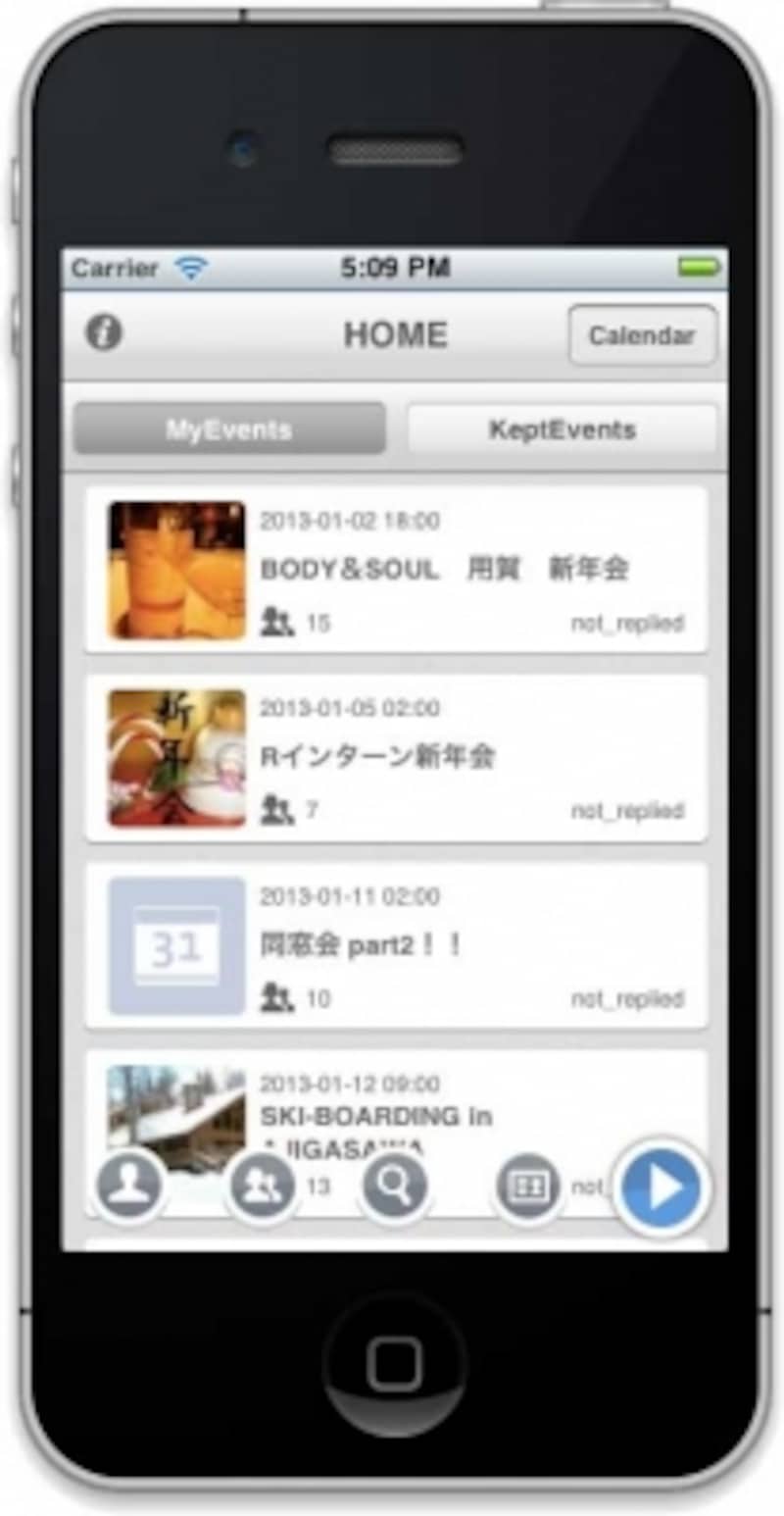Viewport: 784px width, 1516px height.
Task: Open the Calendar view
Action: 642,335
